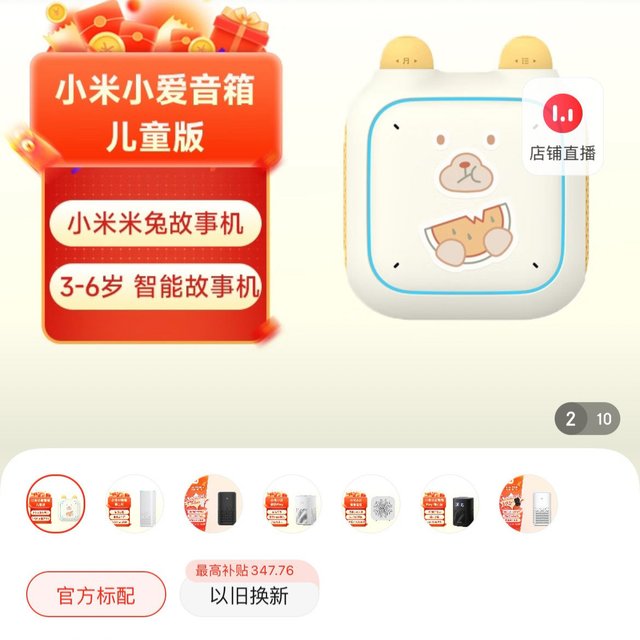
Task: Select the fifth thumbnail, patterned white speaker
Action: [x=371, y=503]
